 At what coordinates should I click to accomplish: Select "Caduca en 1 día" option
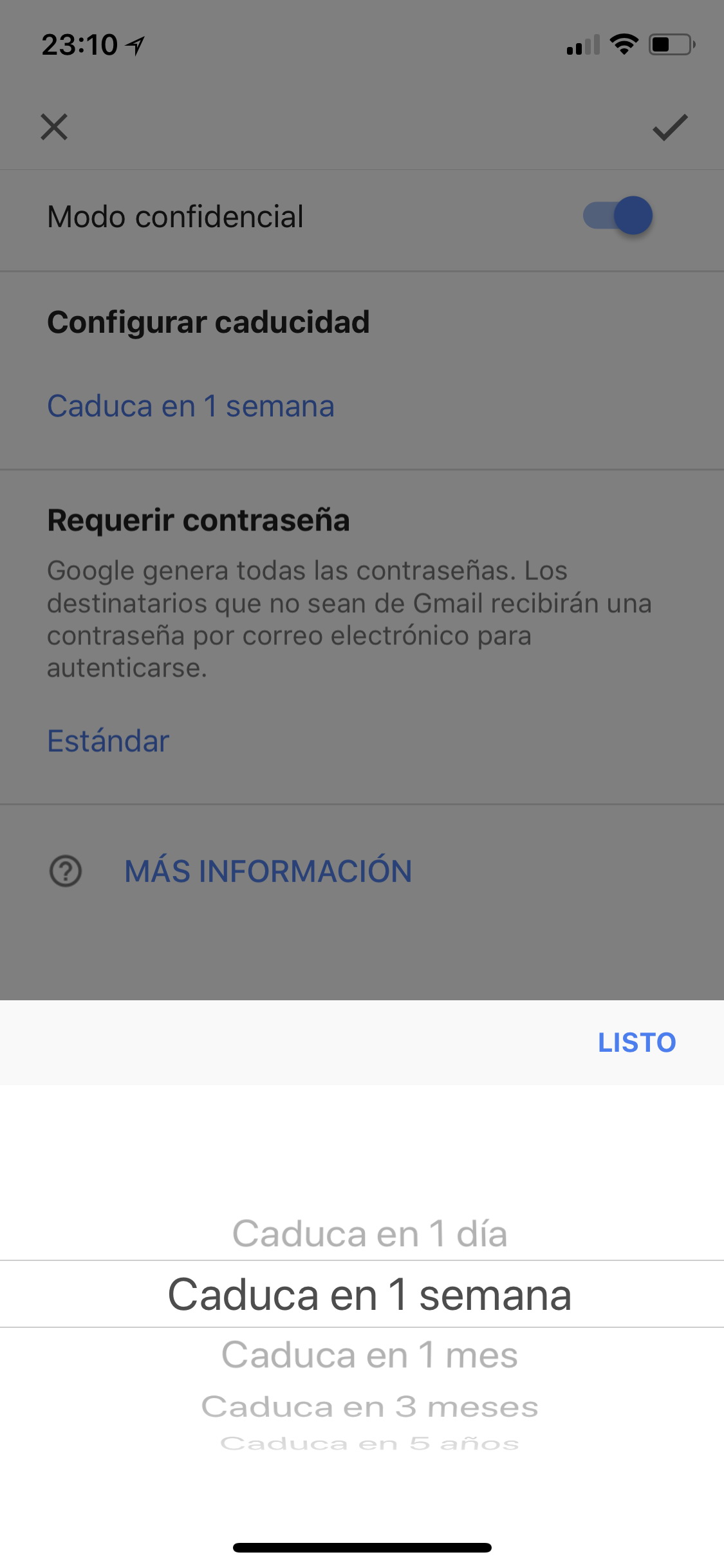(369, 1234)
